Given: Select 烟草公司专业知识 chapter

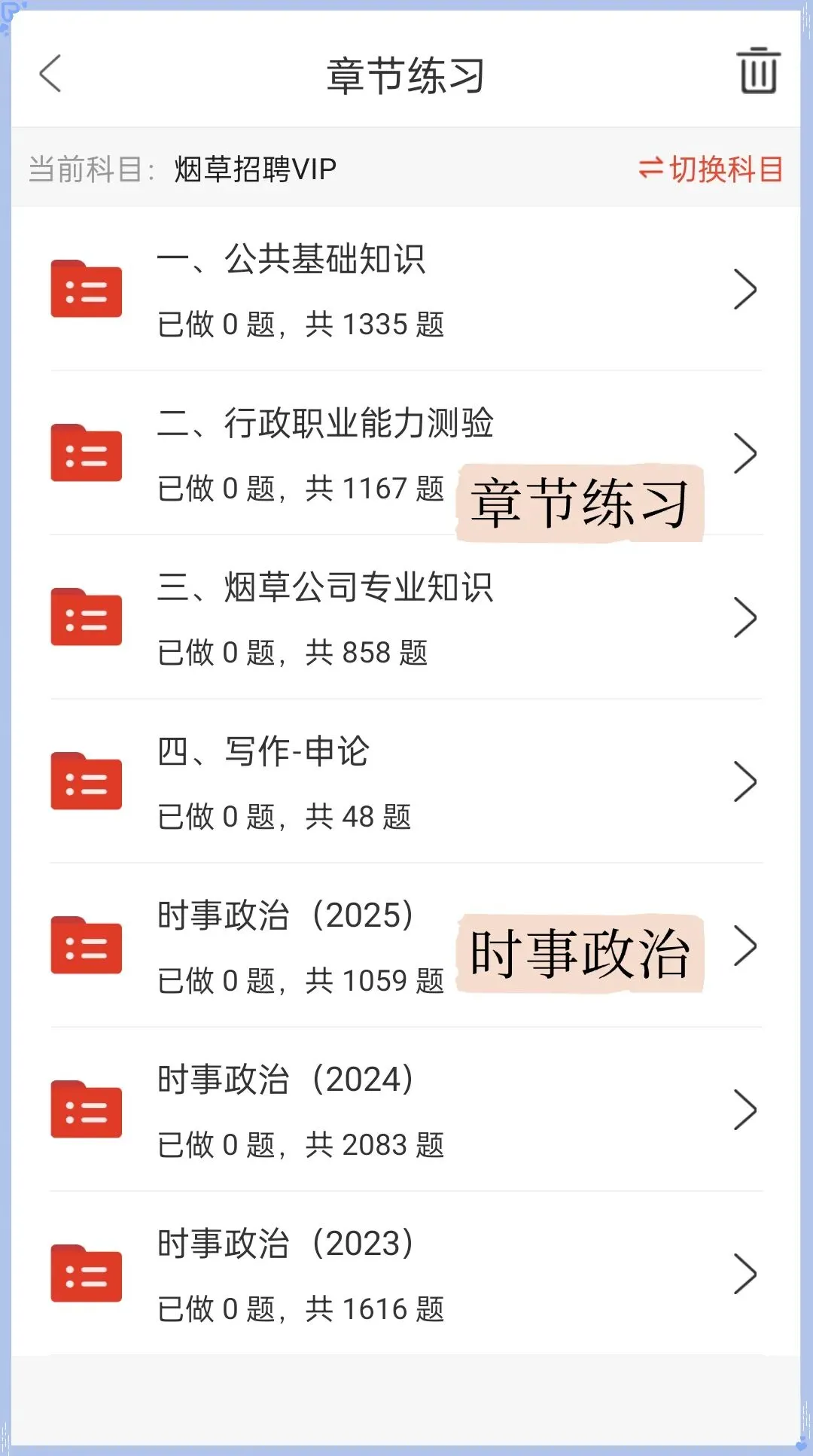Looking at the screenshot, I should [406, 618].
